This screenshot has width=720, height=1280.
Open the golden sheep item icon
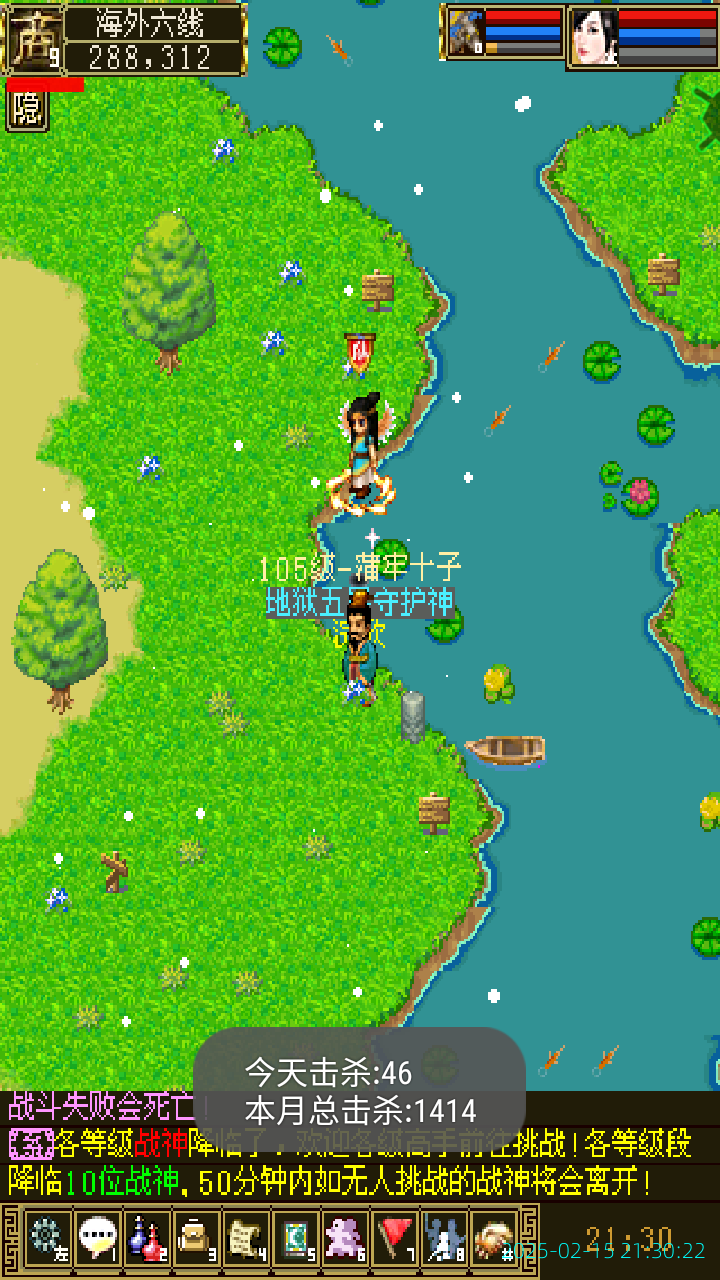pyautogui.click(x=492, y=1243)
